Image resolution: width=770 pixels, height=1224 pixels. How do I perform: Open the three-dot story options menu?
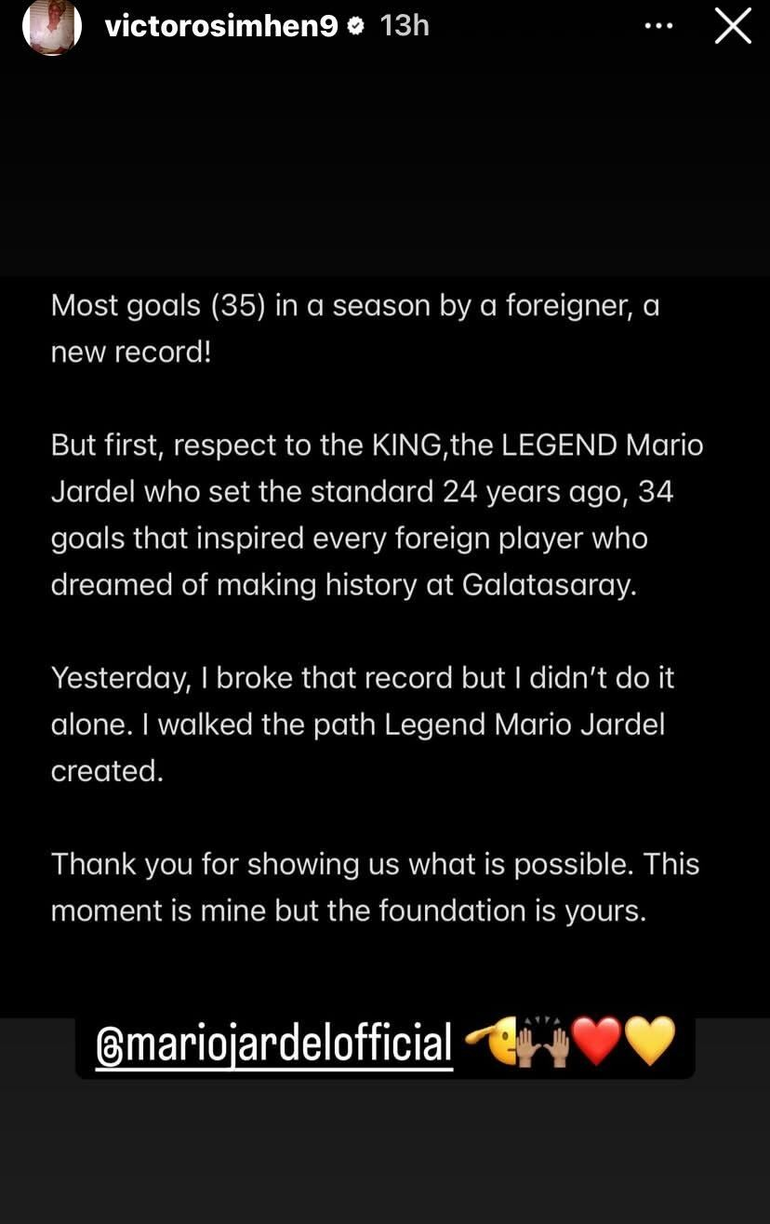pos(658,26)
